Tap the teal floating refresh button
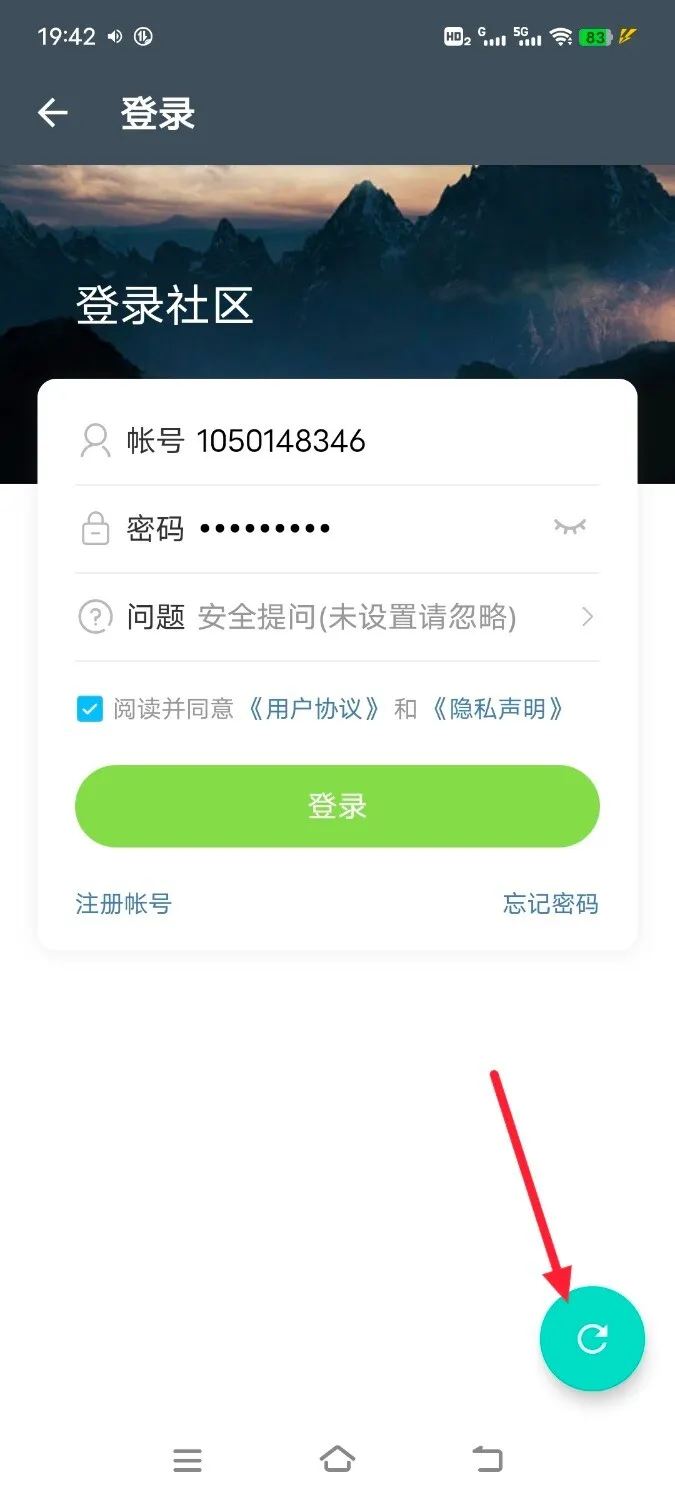Screen dimensions: 675x1500 pyautogui.click(x=592, y=1338)
